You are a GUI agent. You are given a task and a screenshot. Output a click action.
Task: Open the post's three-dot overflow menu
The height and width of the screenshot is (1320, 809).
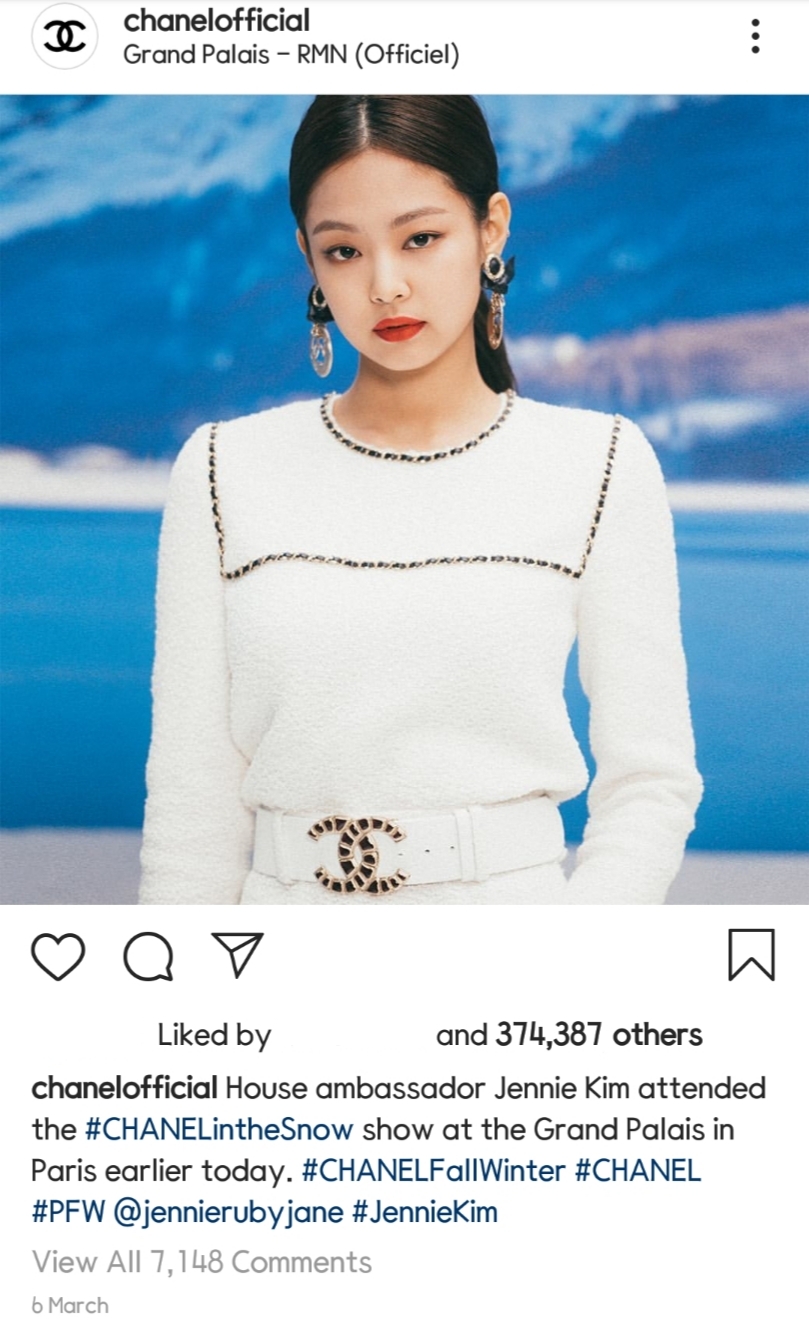tap(755, 37)
